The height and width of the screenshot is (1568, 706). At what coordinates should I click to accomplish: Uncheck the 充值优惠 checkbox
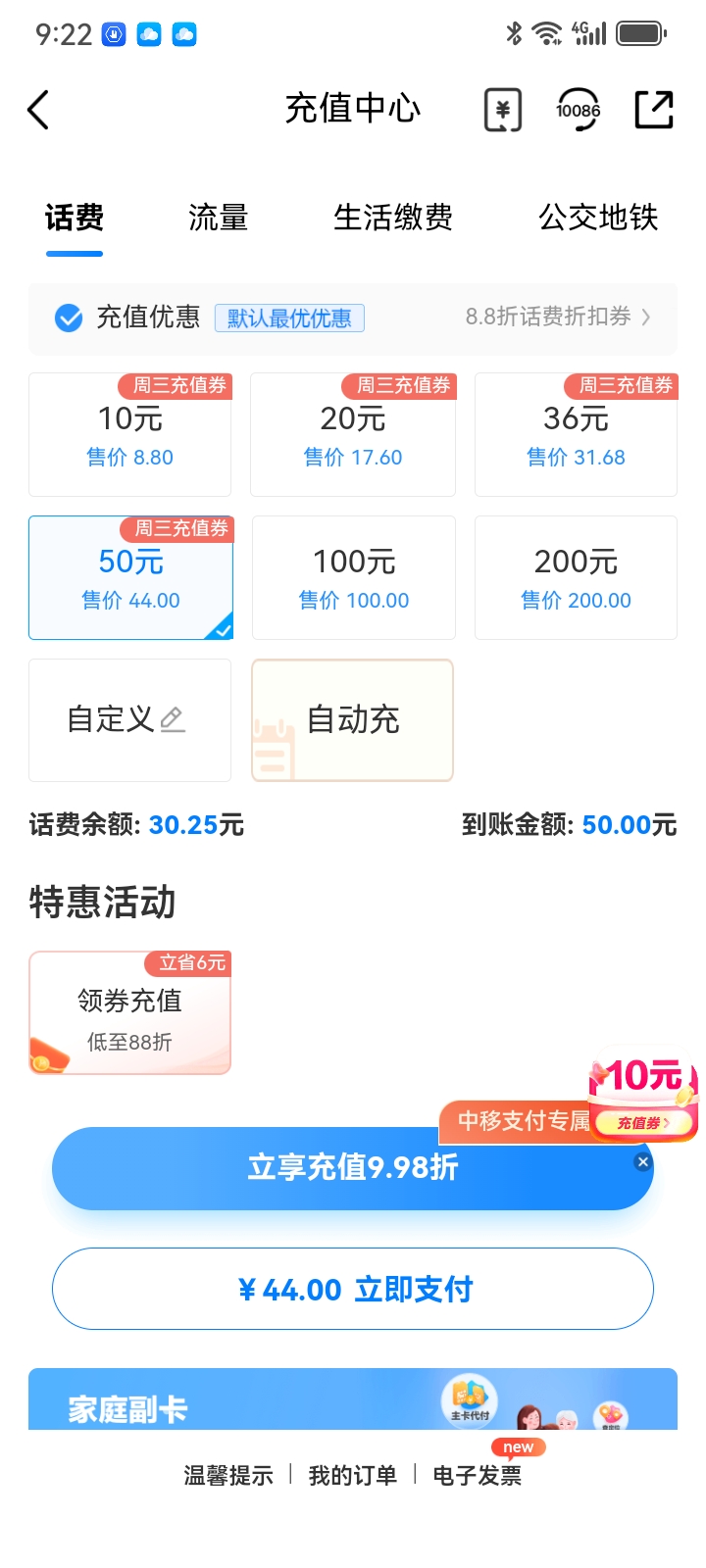69,318
